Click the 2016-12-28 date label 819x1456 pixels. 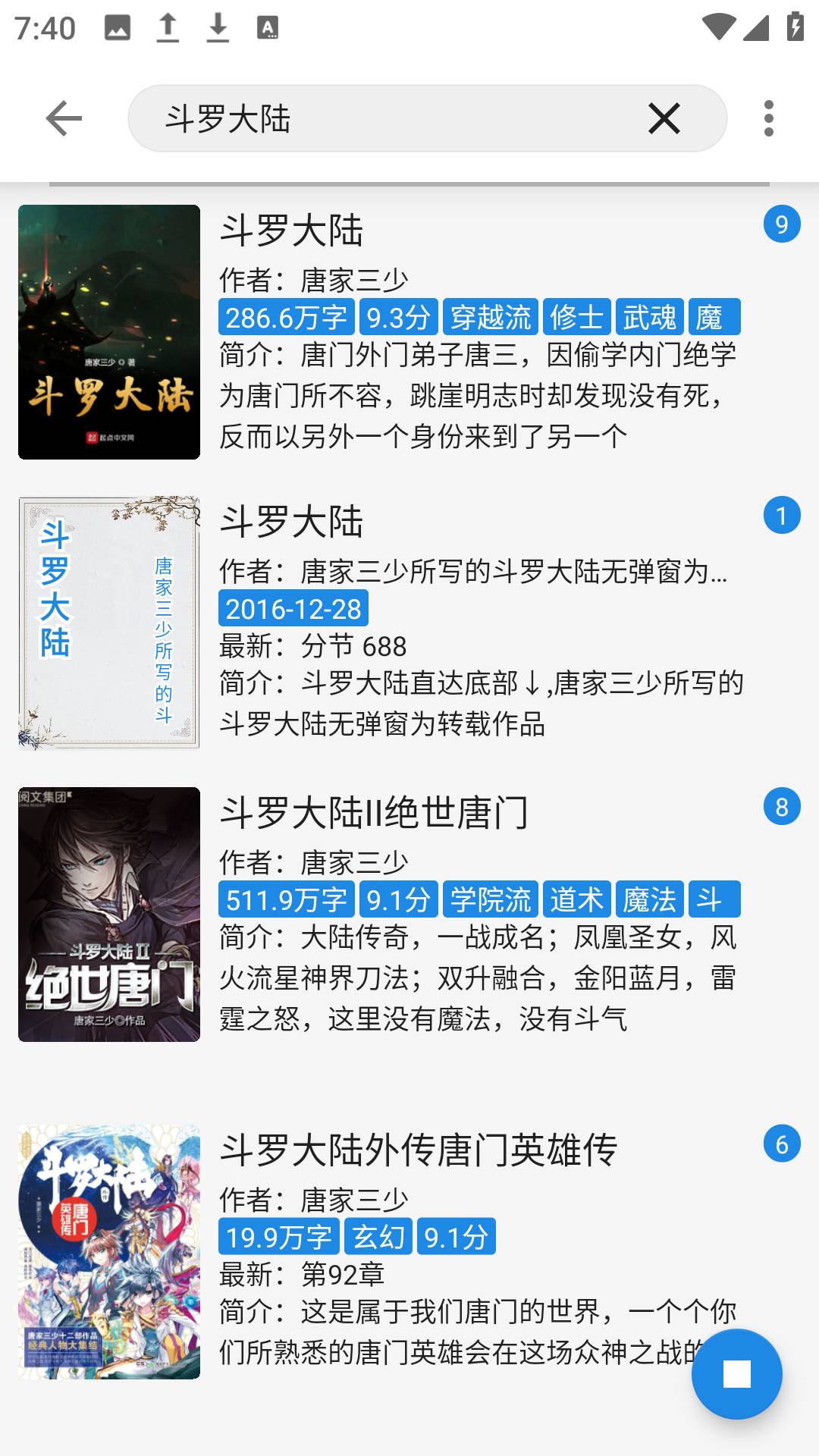click(x=290, y=608)
